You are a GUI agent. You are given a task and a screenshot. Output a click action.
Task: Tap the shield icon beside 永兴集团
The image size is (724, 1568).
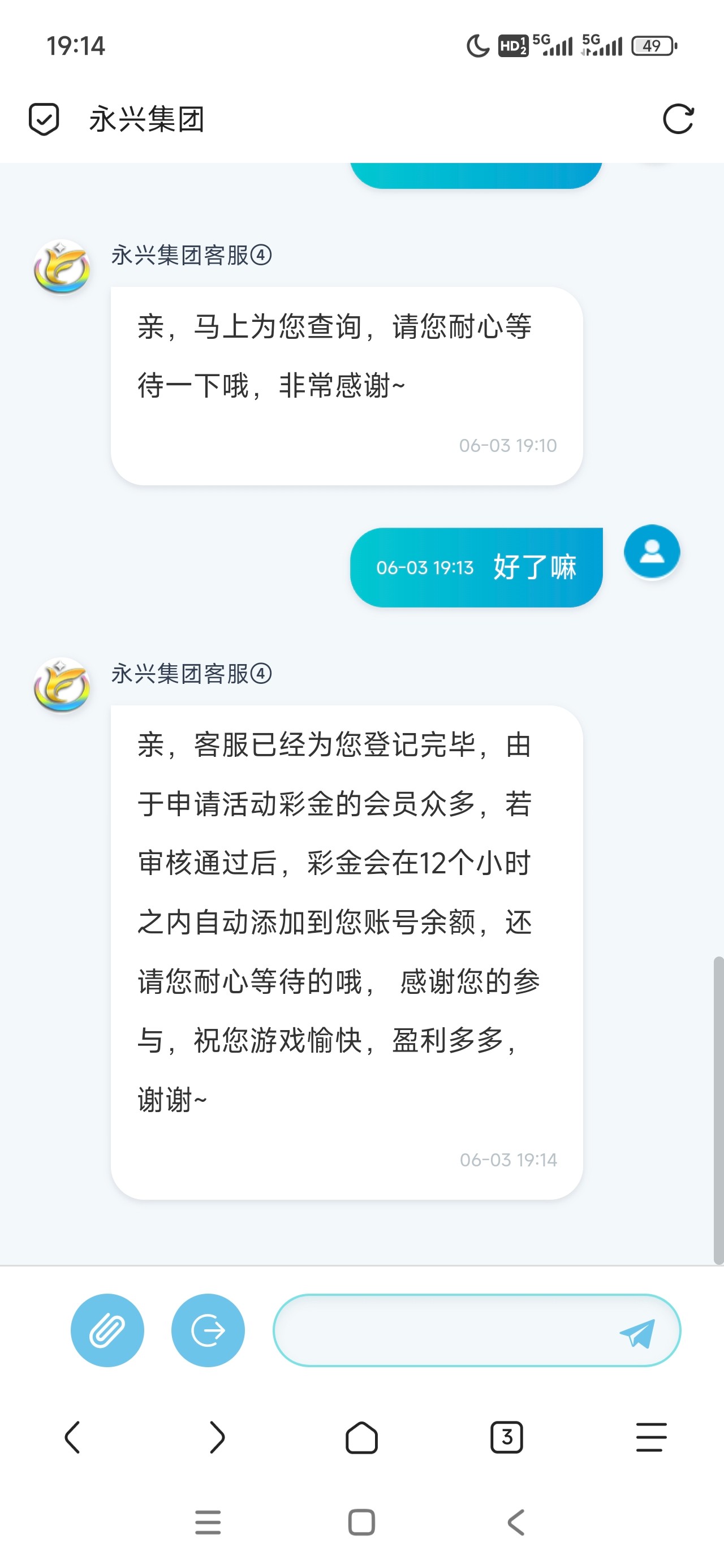point(44,119)
